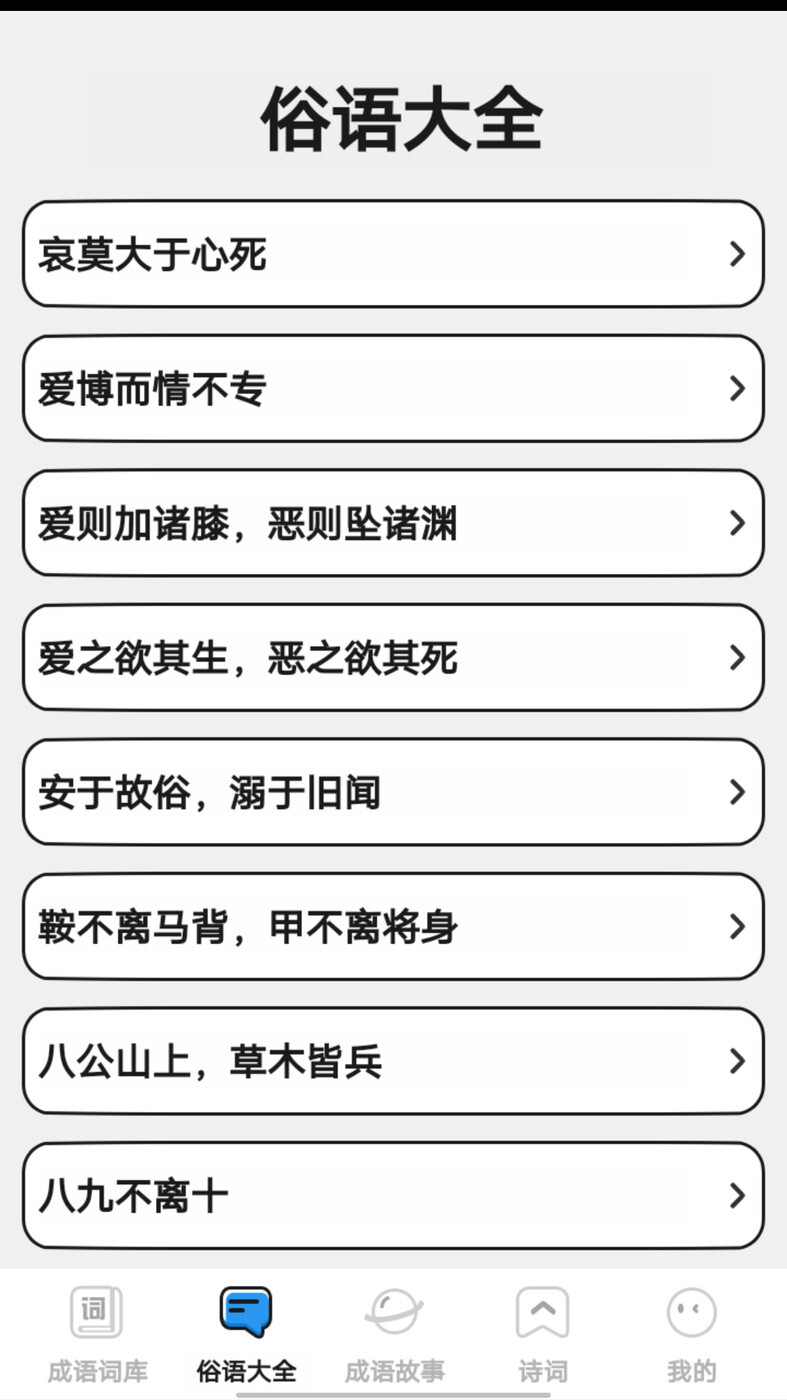Click the 俗语大全 page title
The height and width of the screenshot is (1400, 787).
[x=393, y=117]
